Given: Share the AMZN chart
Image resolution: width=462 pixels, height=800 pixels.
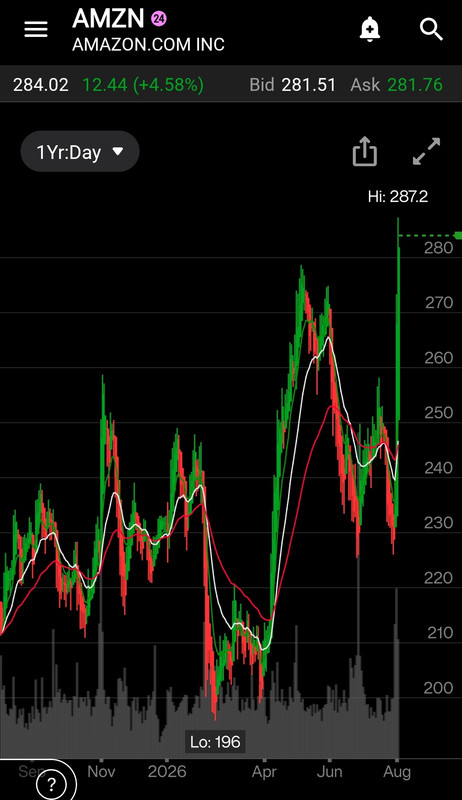Looking at the screenshot, I should [365, 152].
